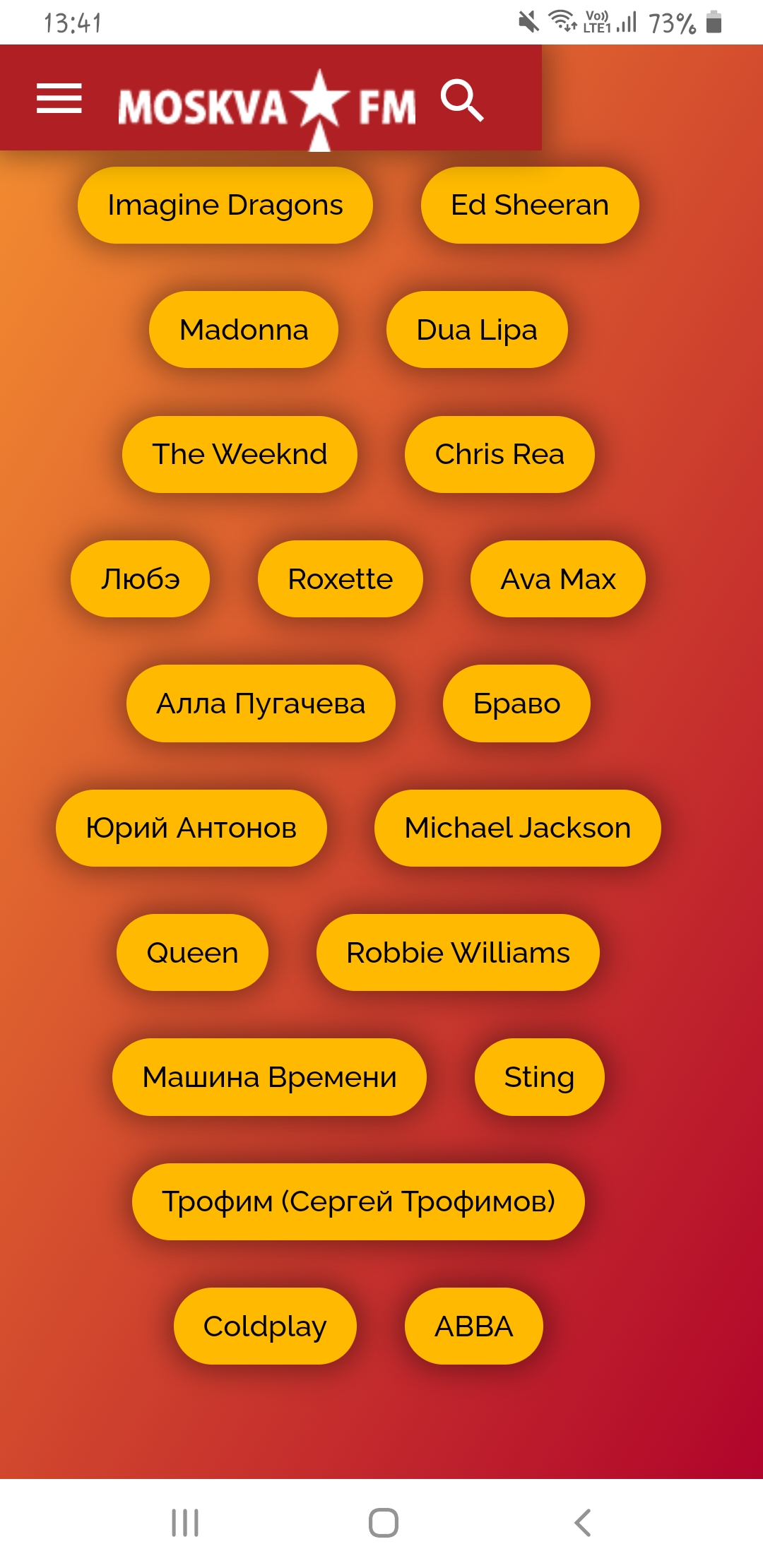Select Robbie Williams chip
763x1568 pixels.
coord(458,953)
